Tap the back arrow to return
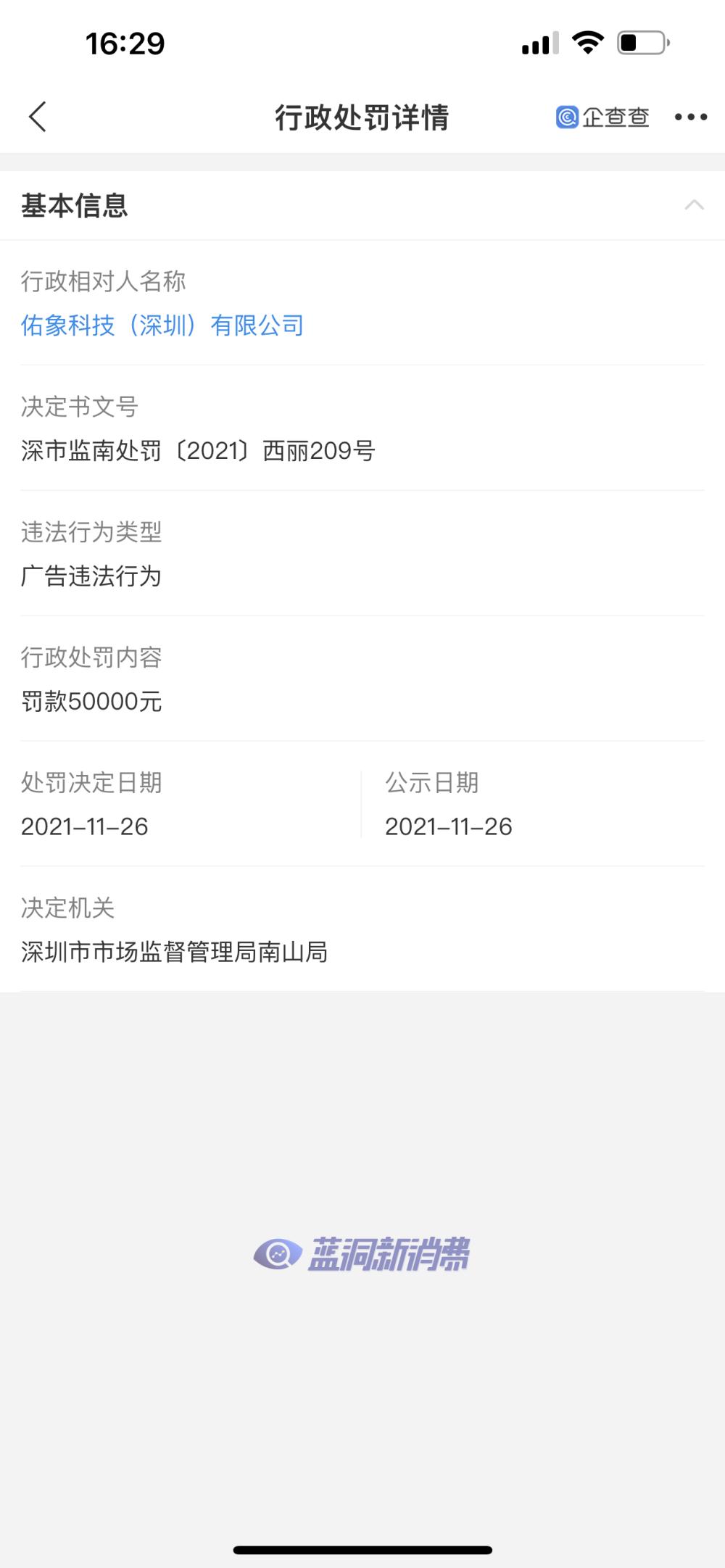The width and height of the screenshot is (725, 1568). click(x=38, y=117)
